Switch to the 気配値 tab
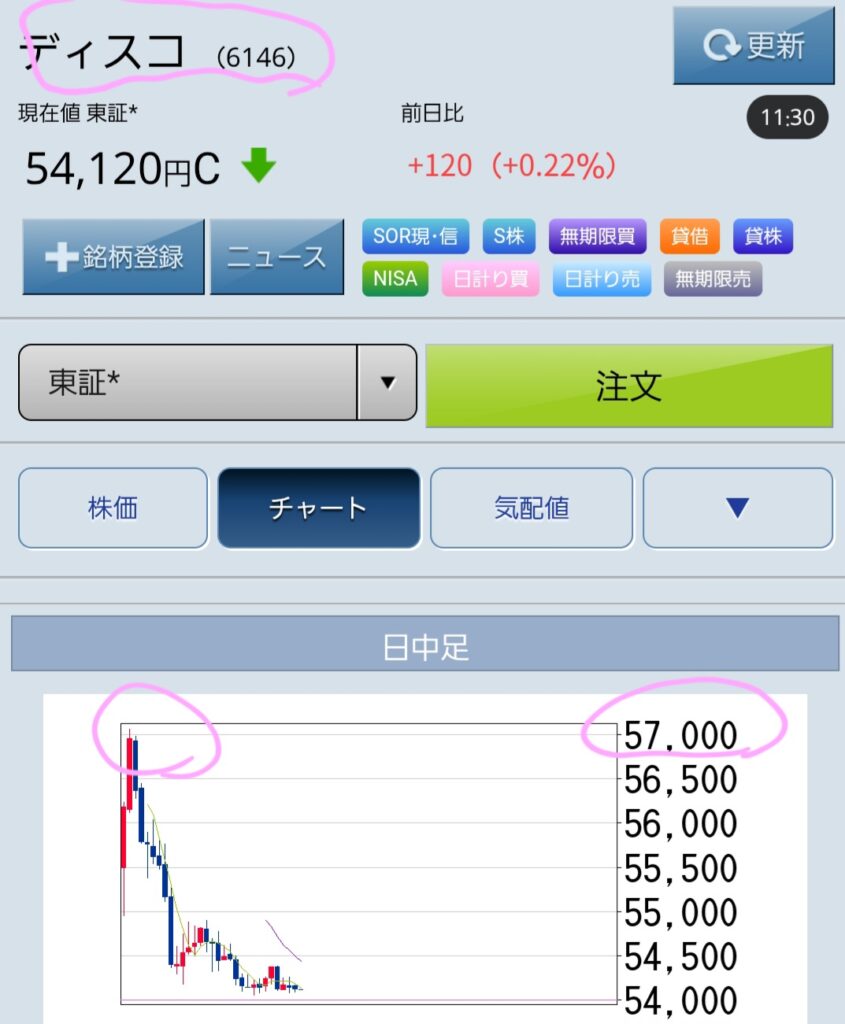This screenshot has width=845, height=1024. [x=531, y=508]
